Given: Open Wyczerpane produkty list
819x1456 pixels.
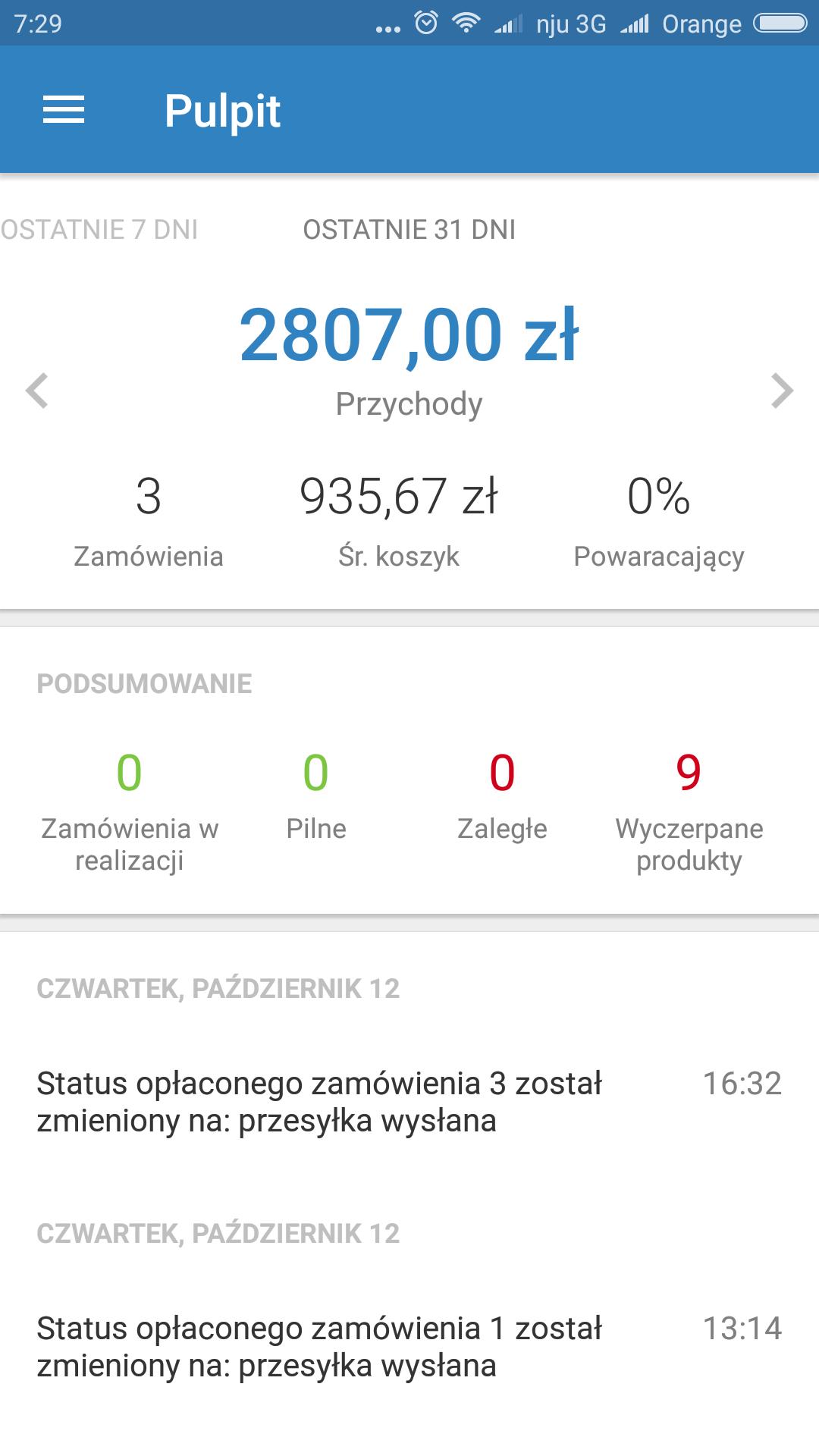Looking at the screenshot, I should tap(689, 811).
